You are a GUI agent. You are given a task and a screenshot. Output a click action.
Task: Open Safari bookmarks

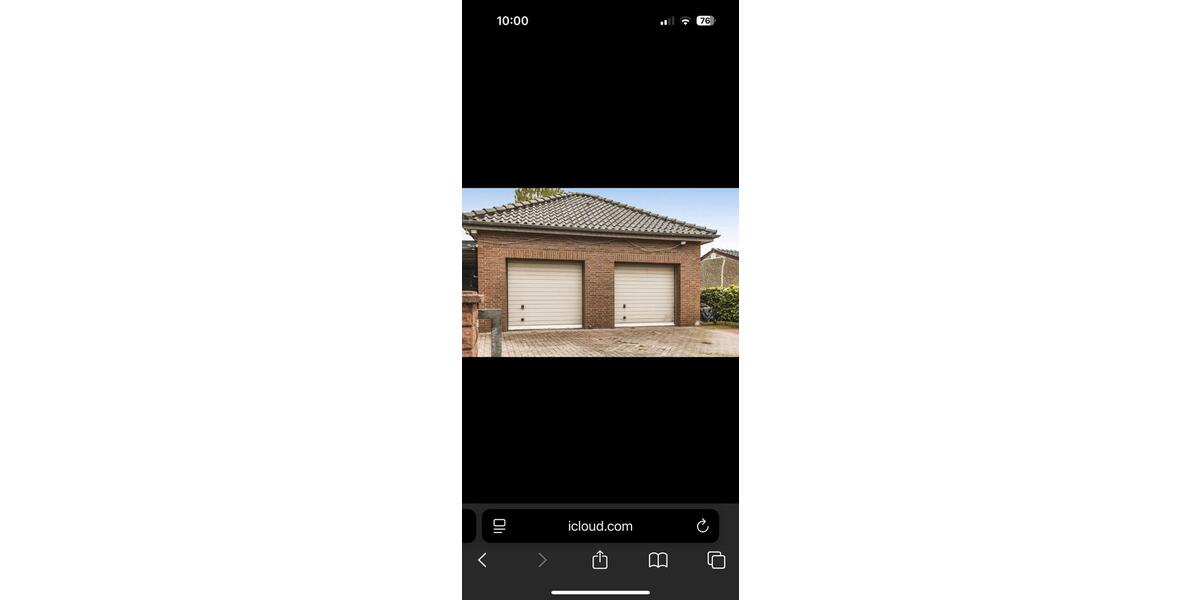[x=658, y=560]
